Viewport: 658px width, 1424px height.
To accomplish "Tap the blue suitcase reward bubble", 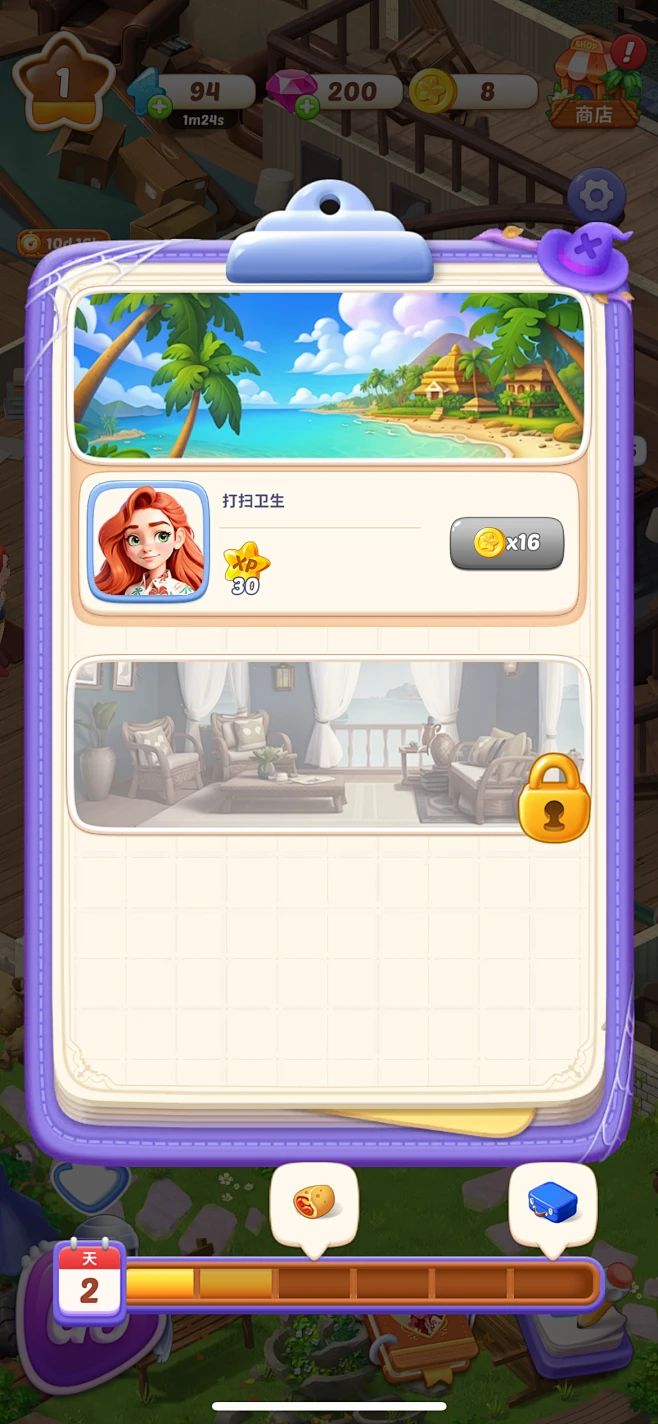I will [x=552, y=1203].
